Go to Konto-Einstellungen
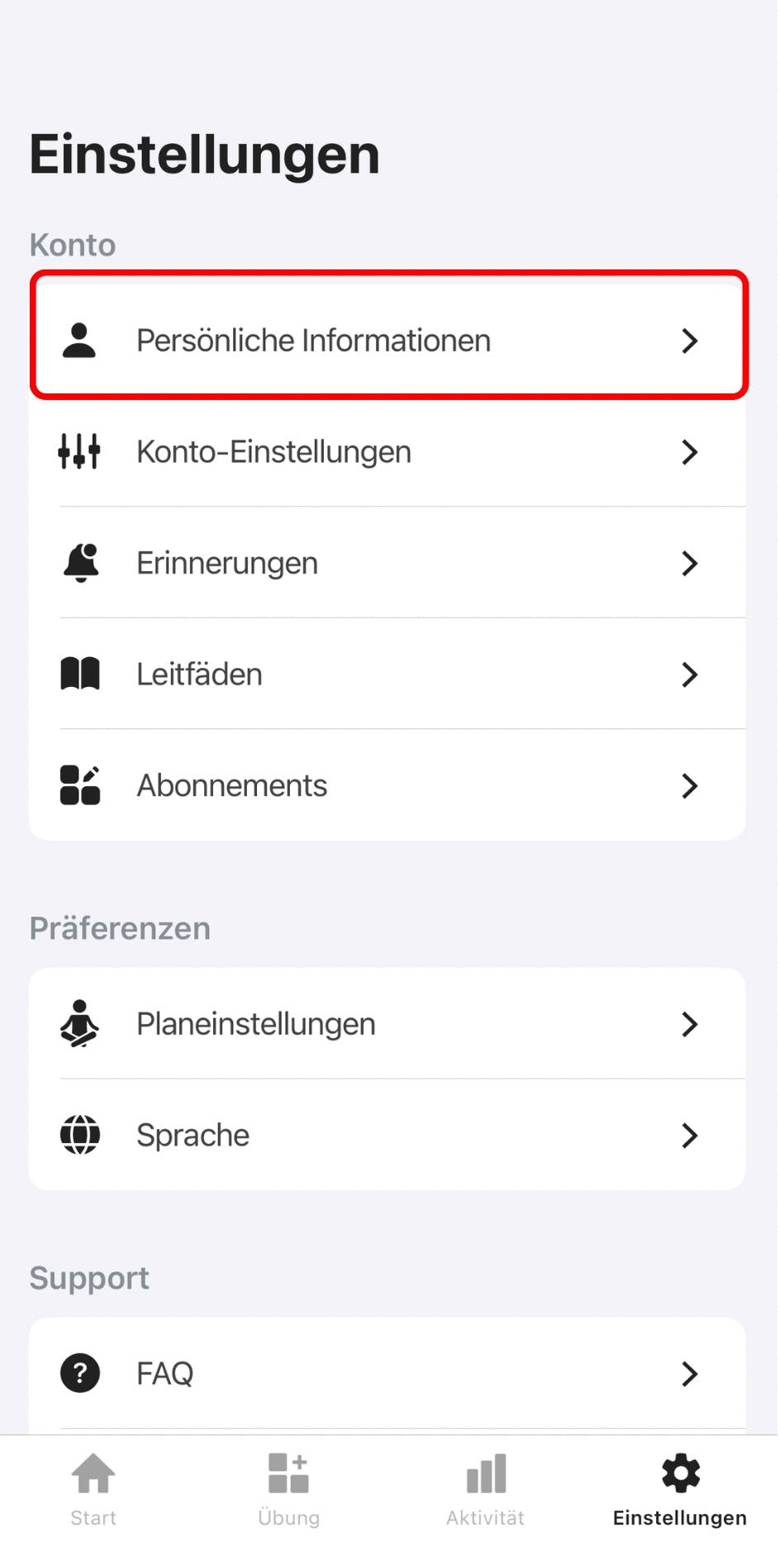 [x=387, y=452]
